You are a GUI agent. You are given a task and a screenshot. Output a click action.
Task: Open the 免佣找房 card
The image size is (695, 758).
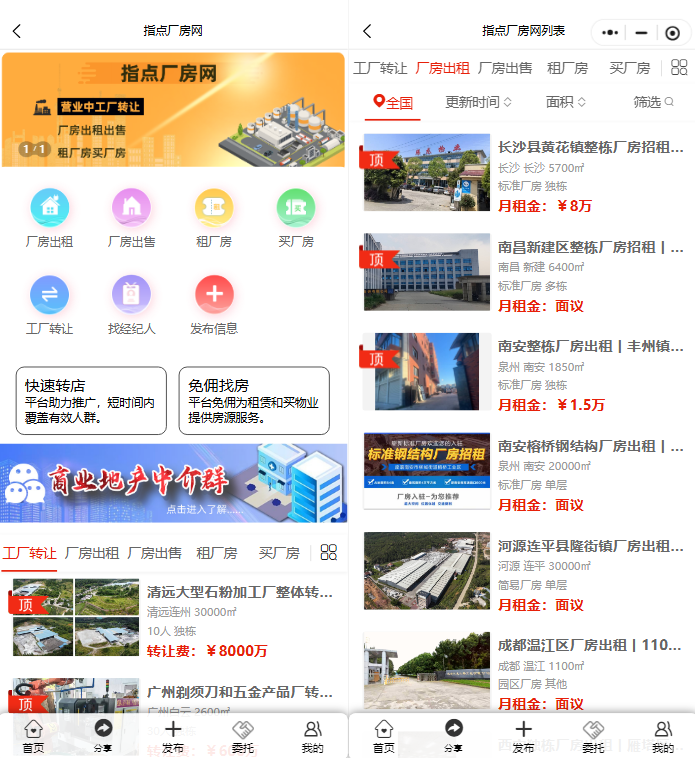pyautogui.click(x=254, y=400)
